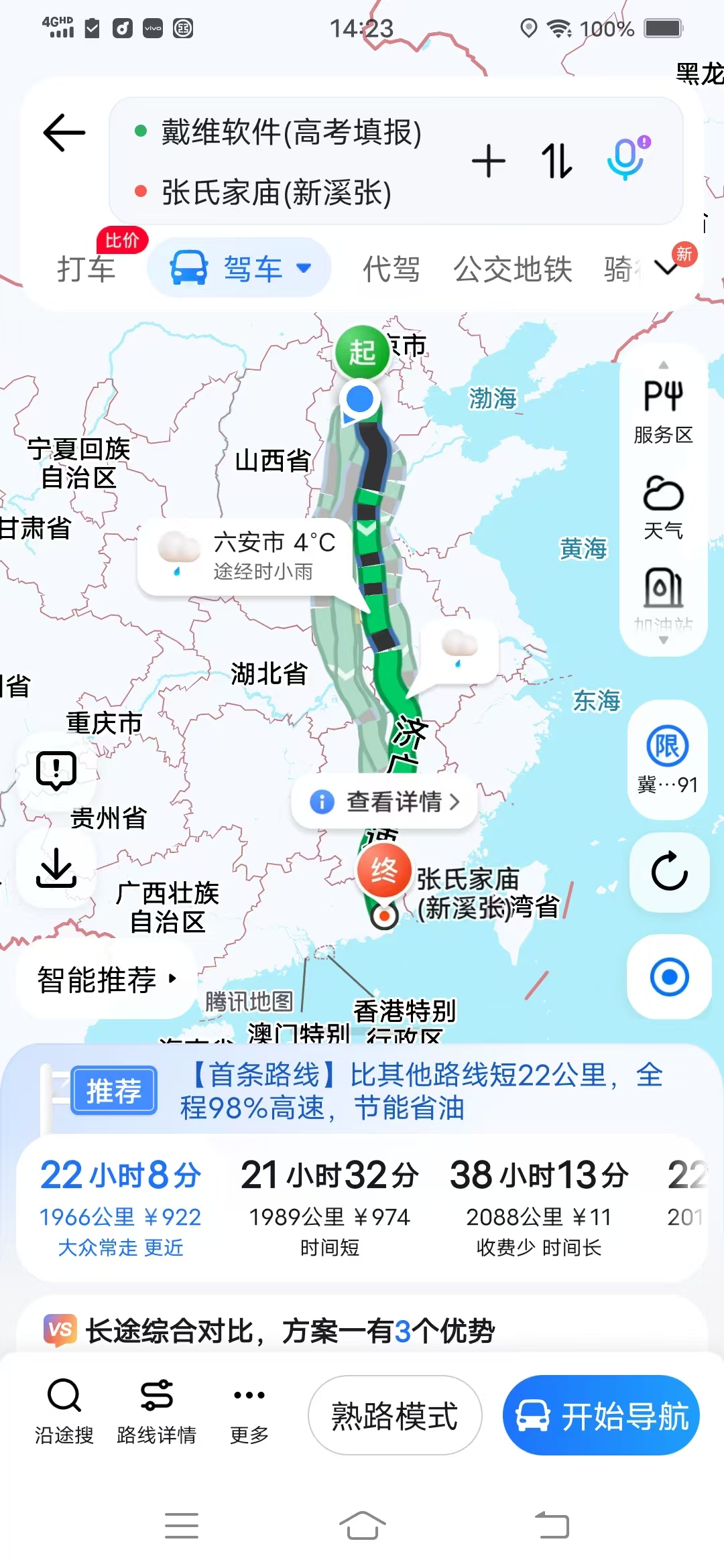The image size is (724, 1568).
Task: Start navigation with 开始导航
Action: coord(601,1415)
